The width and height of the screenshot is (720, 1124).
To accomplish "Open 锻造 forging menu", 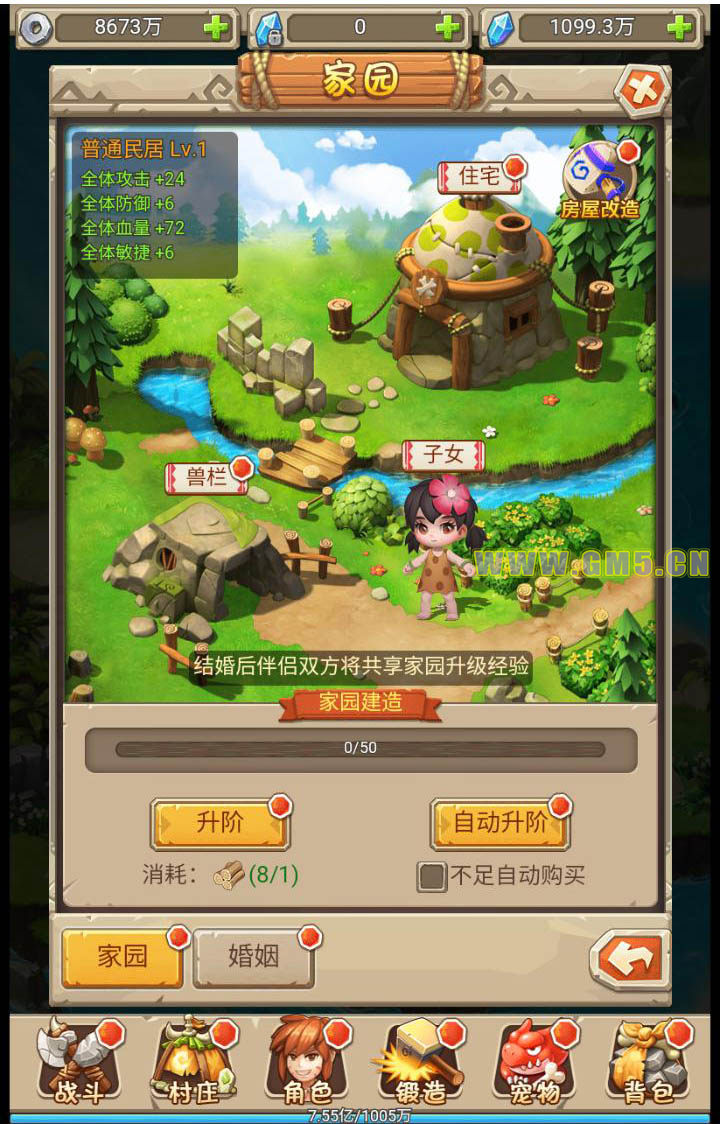I will pos(420,1063).
